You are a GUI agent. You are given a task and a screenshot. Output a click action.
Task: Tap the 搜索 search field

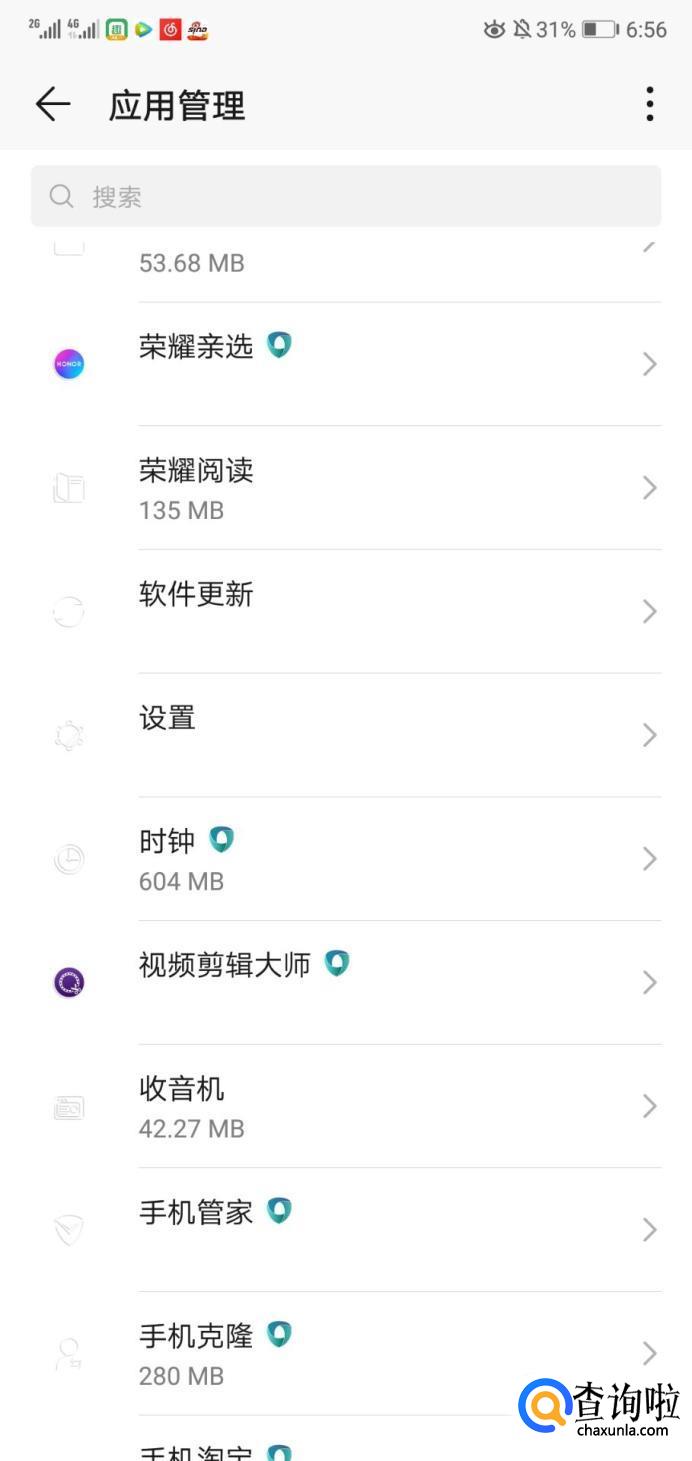pos(346,196)
